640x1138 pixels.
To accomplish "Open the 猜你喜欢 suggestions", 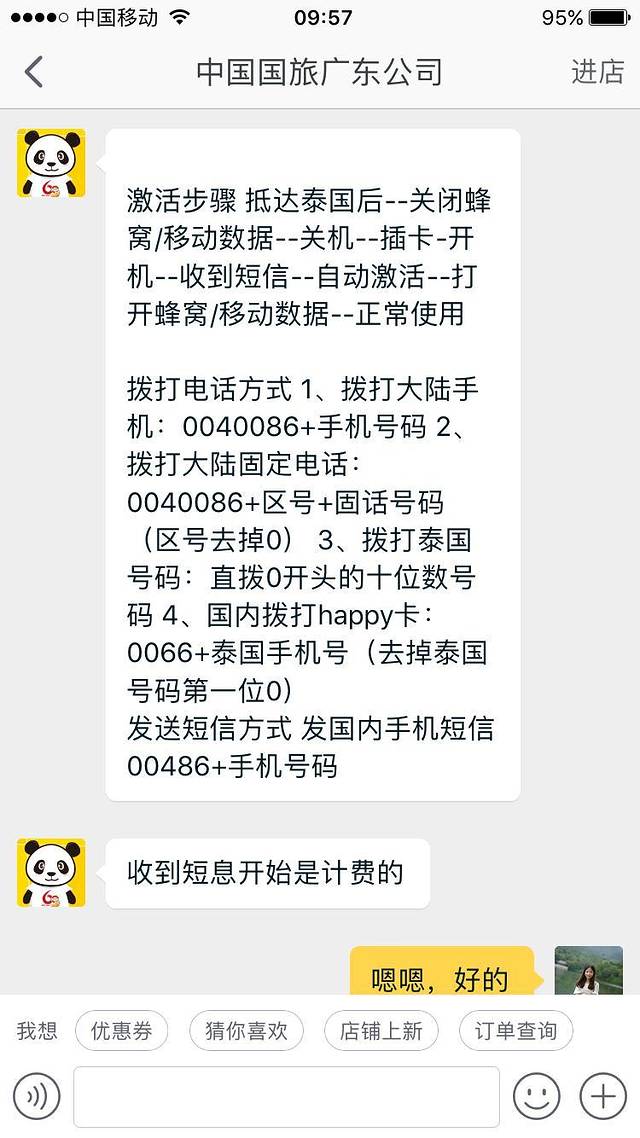I will 246,1031.
